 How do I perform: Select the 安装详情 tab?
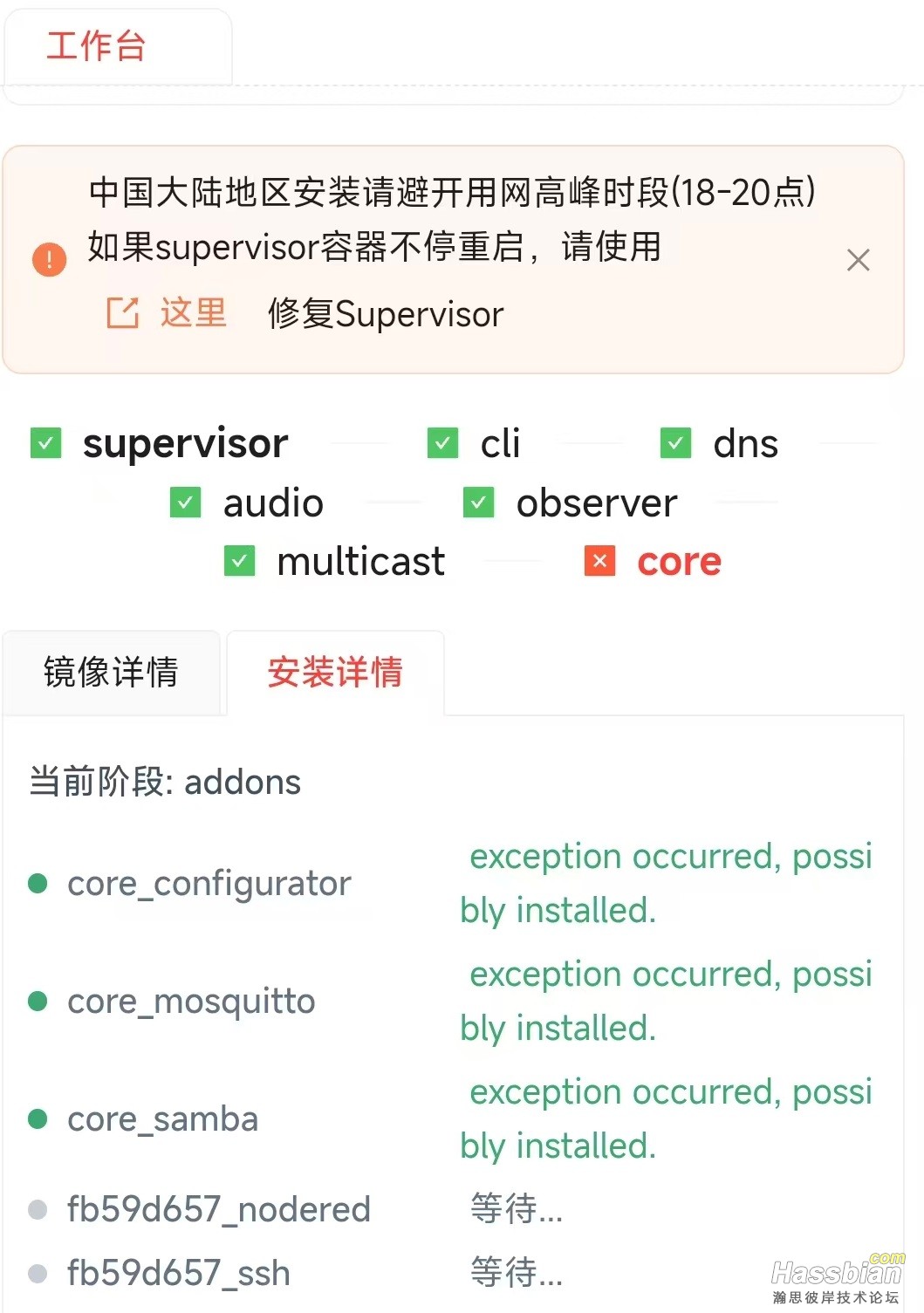(x=335, y=673)
